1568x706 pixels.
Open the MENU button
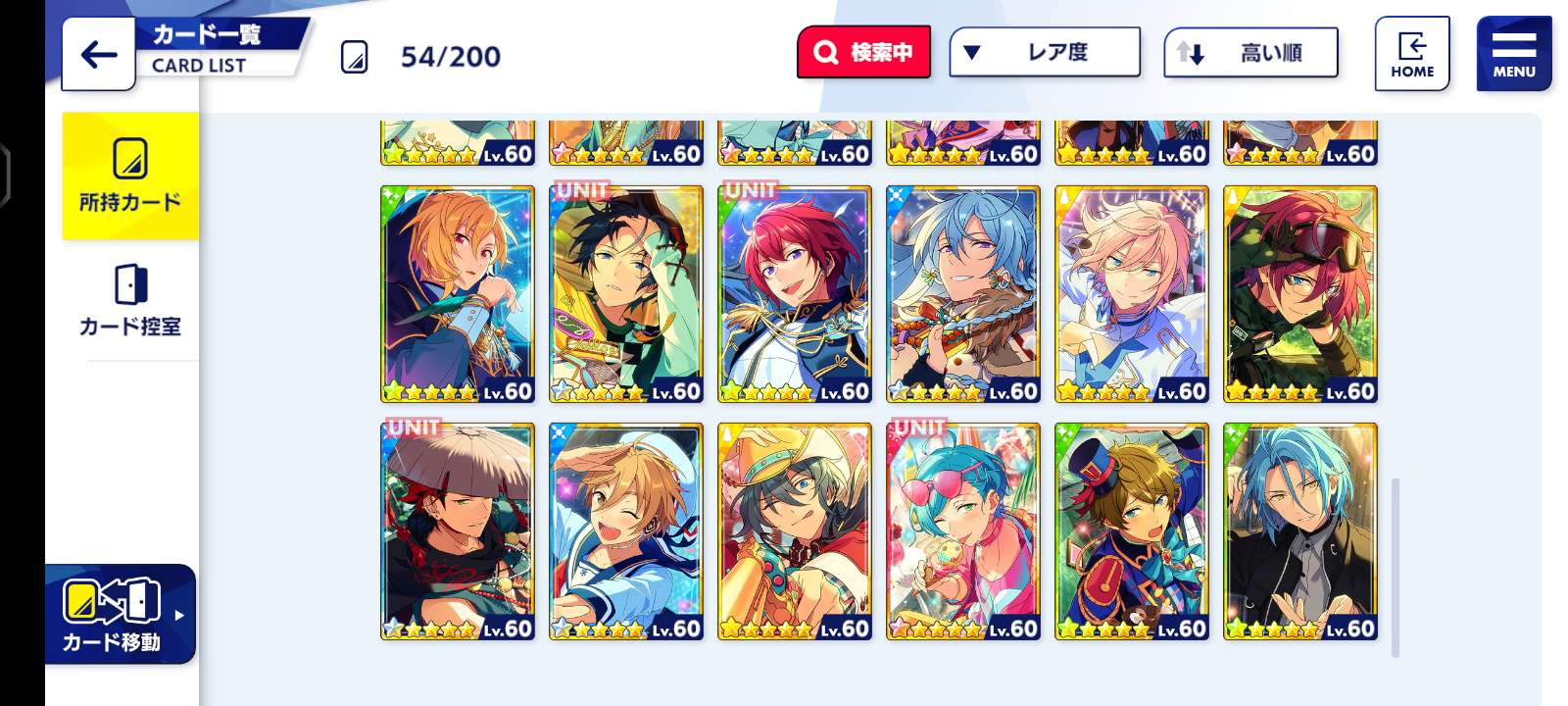1513,54
